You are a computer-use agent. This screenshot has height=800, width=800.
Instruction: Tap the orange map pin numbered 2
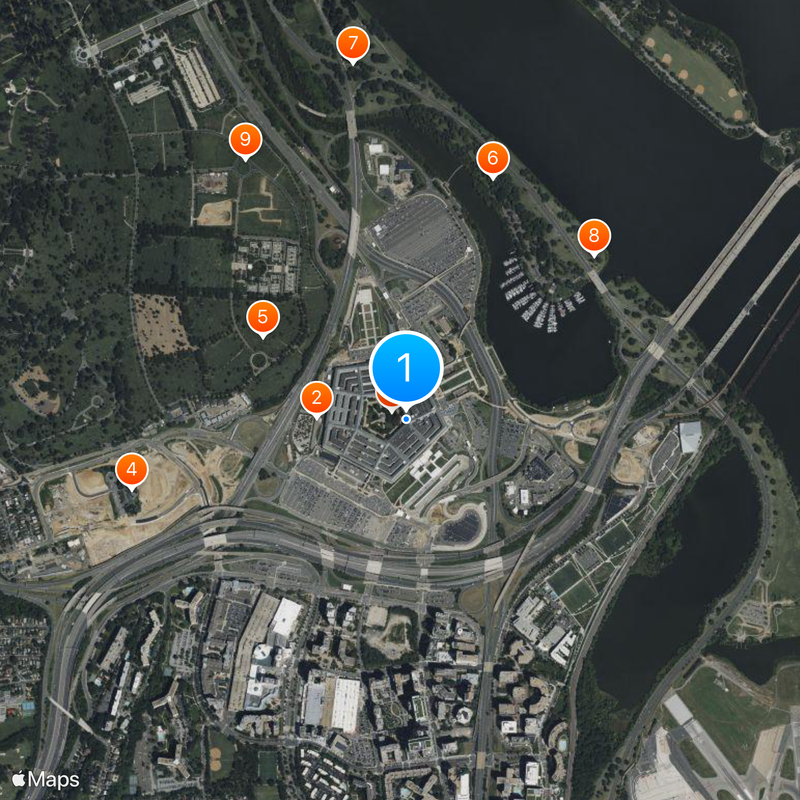coord(317,398)
